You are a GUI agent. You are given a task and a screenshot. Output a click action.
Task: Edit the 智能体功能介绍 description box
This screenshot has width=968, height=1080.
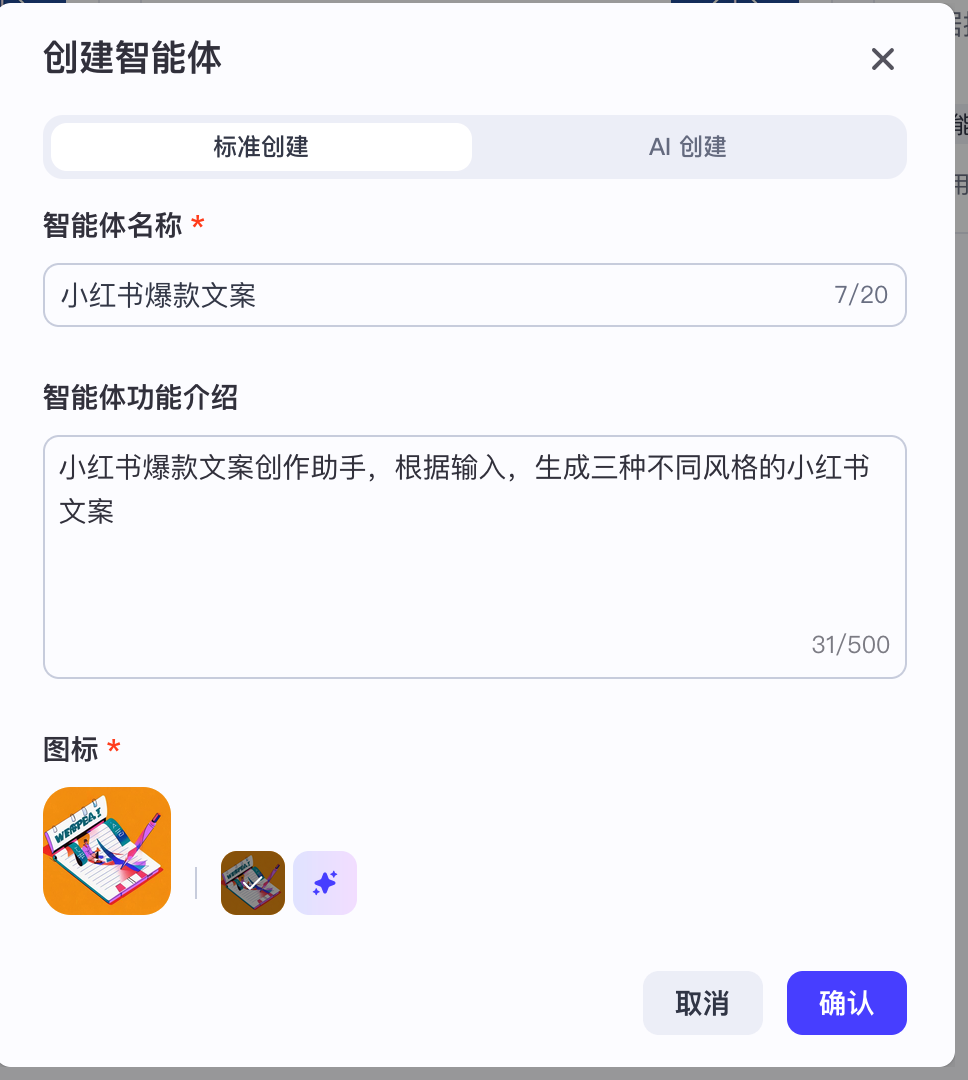pos(474,556)
